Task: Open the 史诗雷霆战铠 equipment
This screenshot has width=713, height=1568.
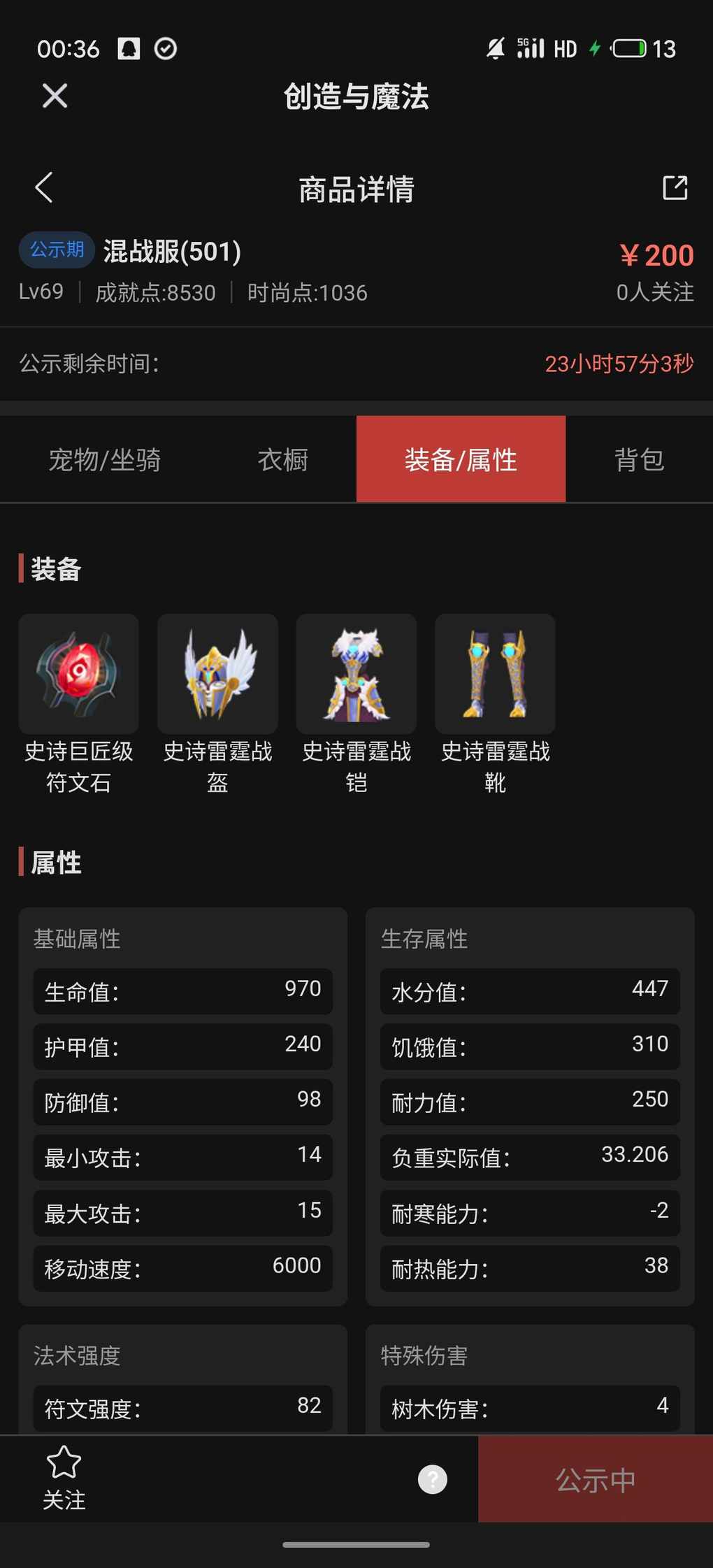Action: click(x=356, y=674)
